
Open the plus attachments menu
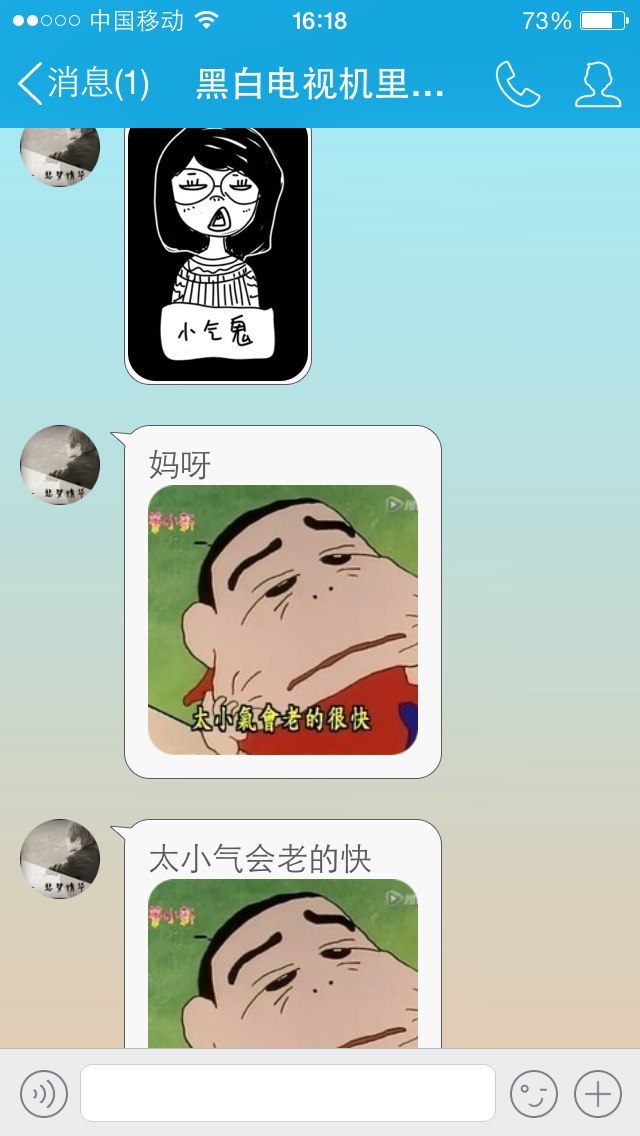598,1094
